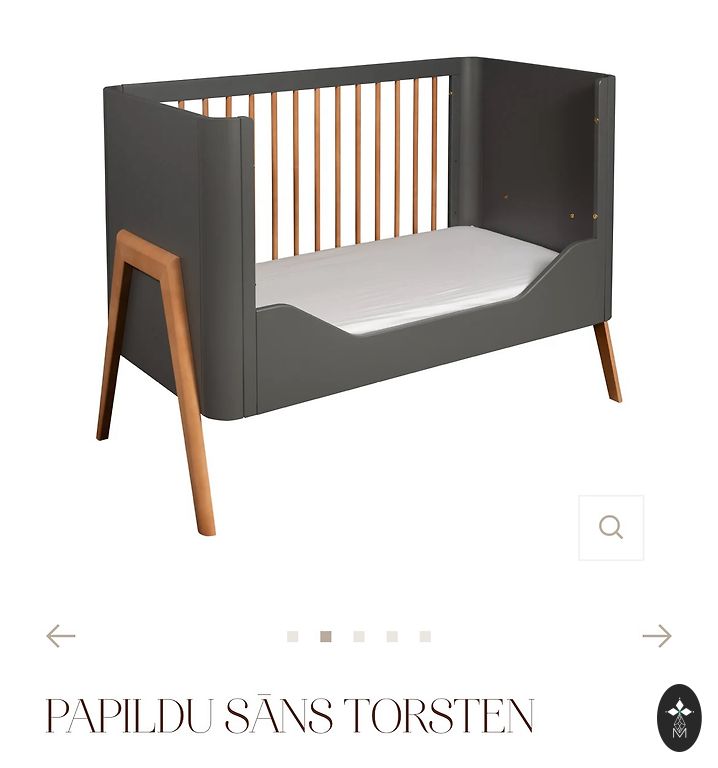Screen dimensions: 718x768
Task: Select the fourth image indicator dot
Action: tap(392, 636)
